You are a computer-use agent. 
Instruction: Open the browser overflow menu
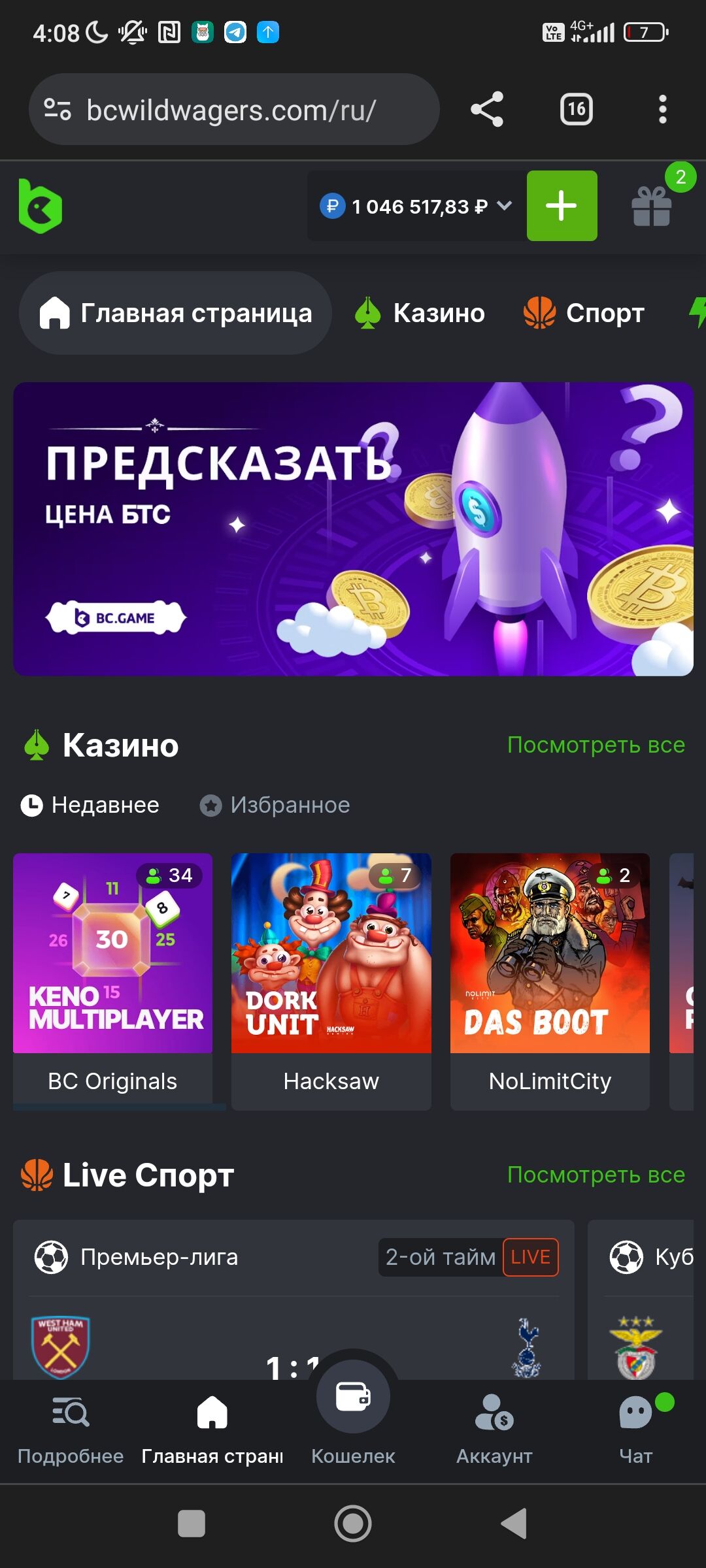pyautogui.click(x=662, y=109)
